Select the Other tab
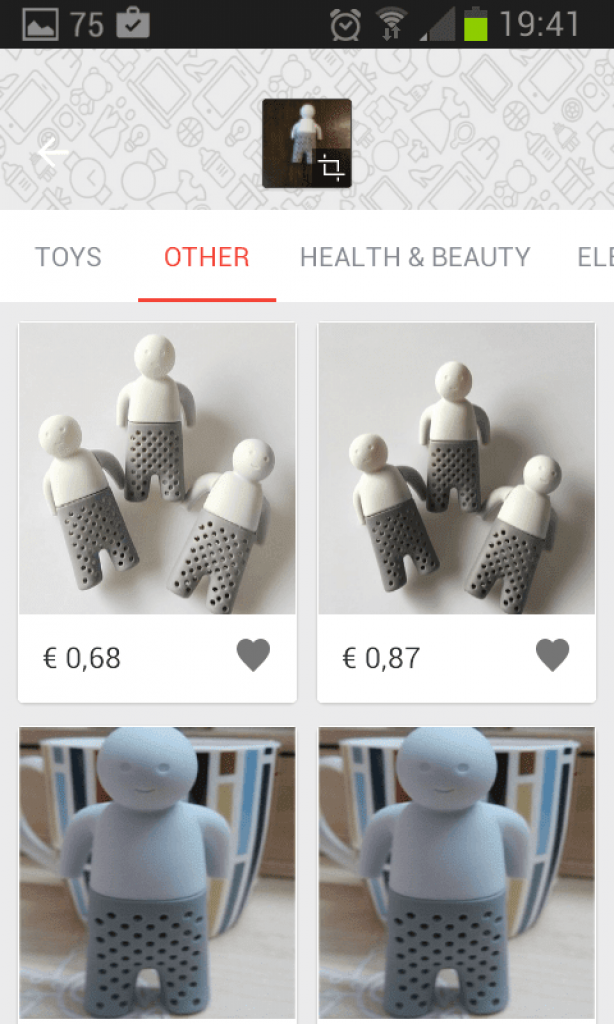The image size is (614, 1024). point(207,257)
